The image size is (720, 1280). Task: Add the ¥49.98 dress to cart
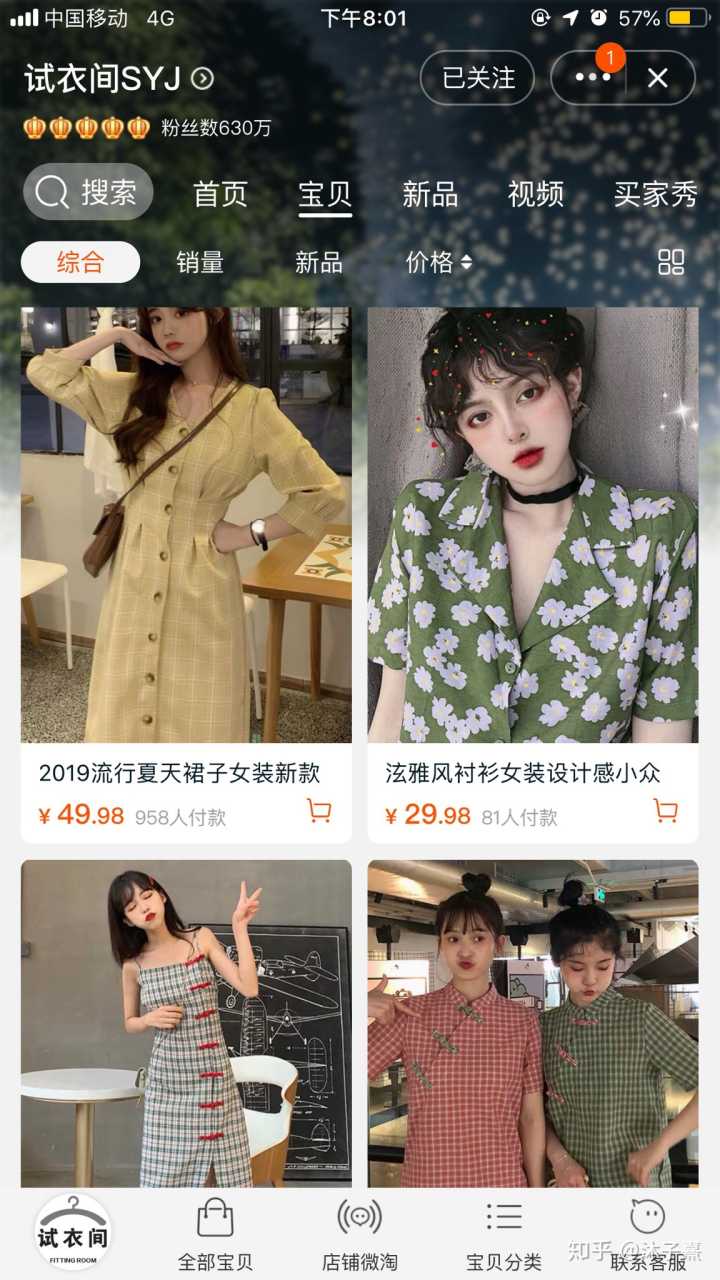[319, 811]
